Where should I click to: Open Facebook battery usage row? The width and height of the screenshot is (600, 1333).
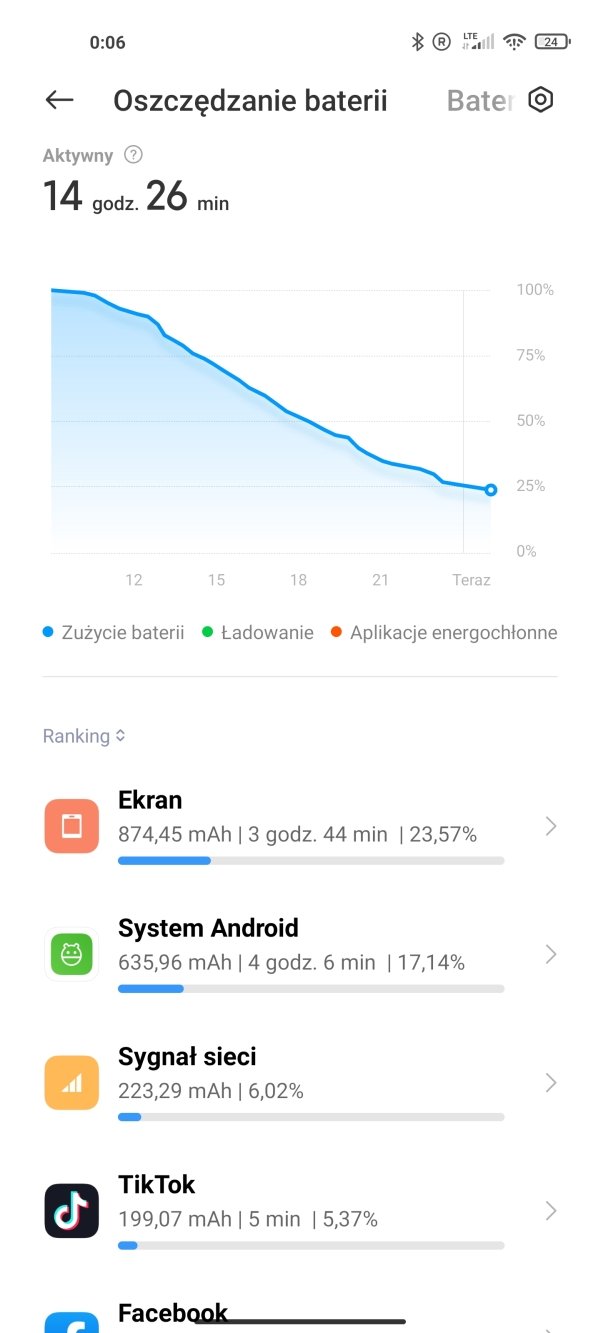[x=300, y=1312]
